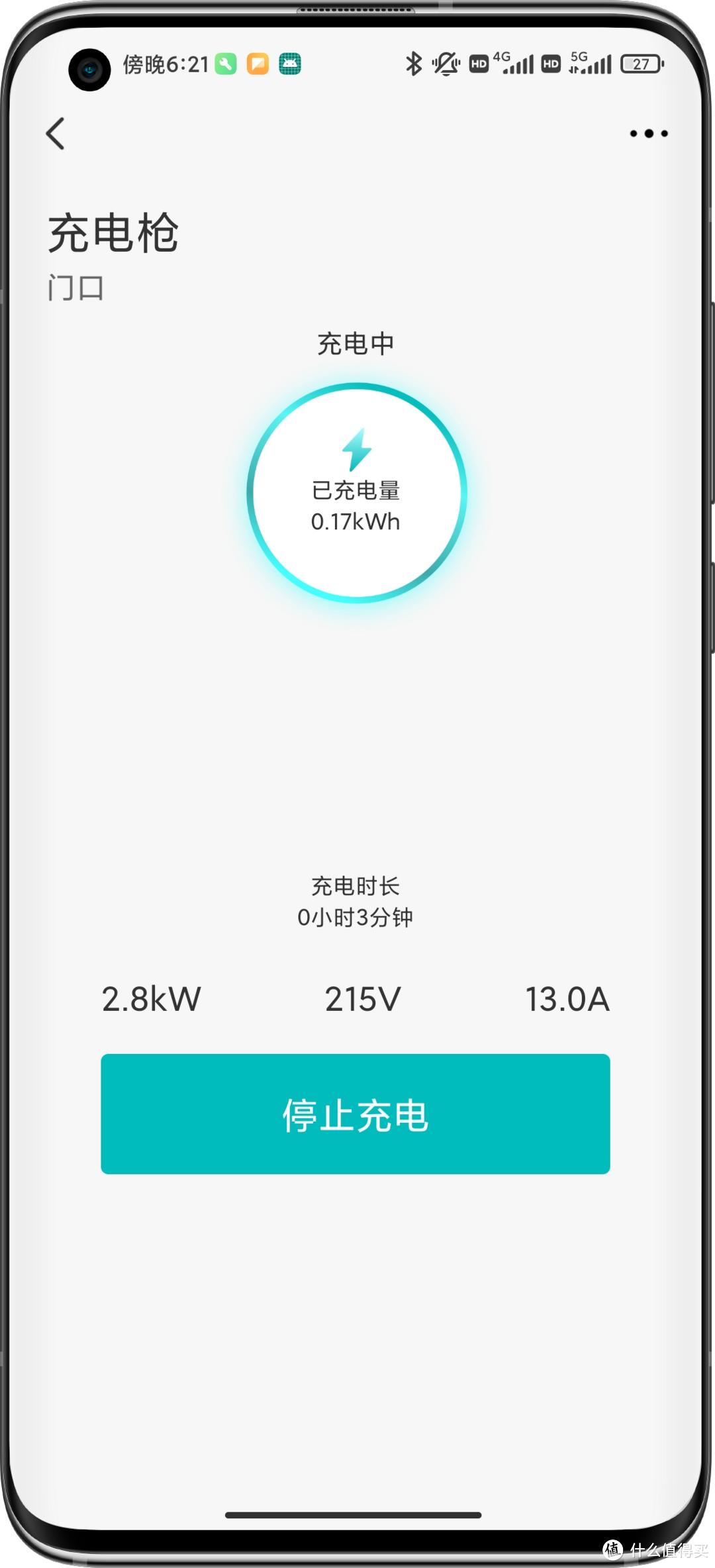Viewport: 715px width, 1568px height.
Task: Tap the 2.8kW power reading
Action: (151, 999)
